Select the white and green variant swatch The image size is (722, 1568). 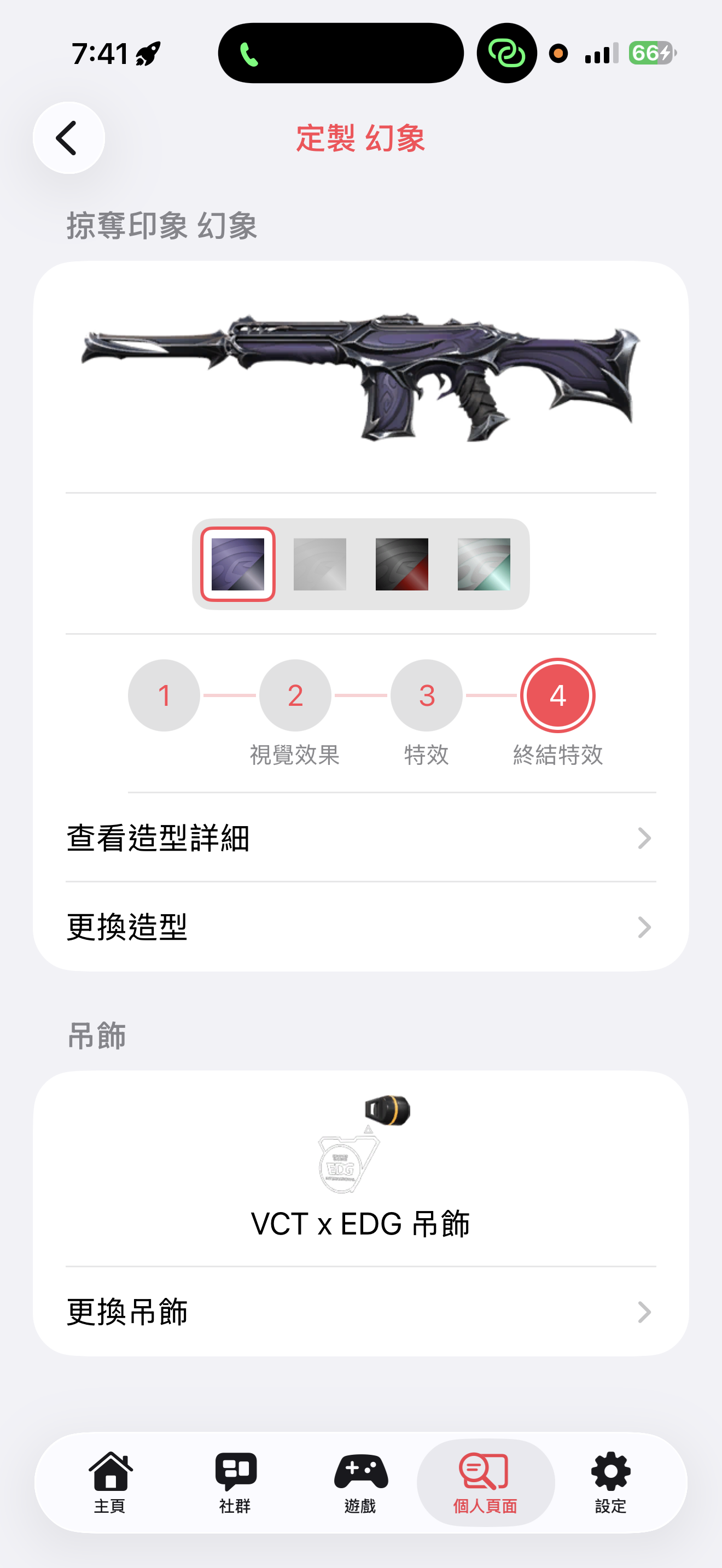click(x=484, y=564)
